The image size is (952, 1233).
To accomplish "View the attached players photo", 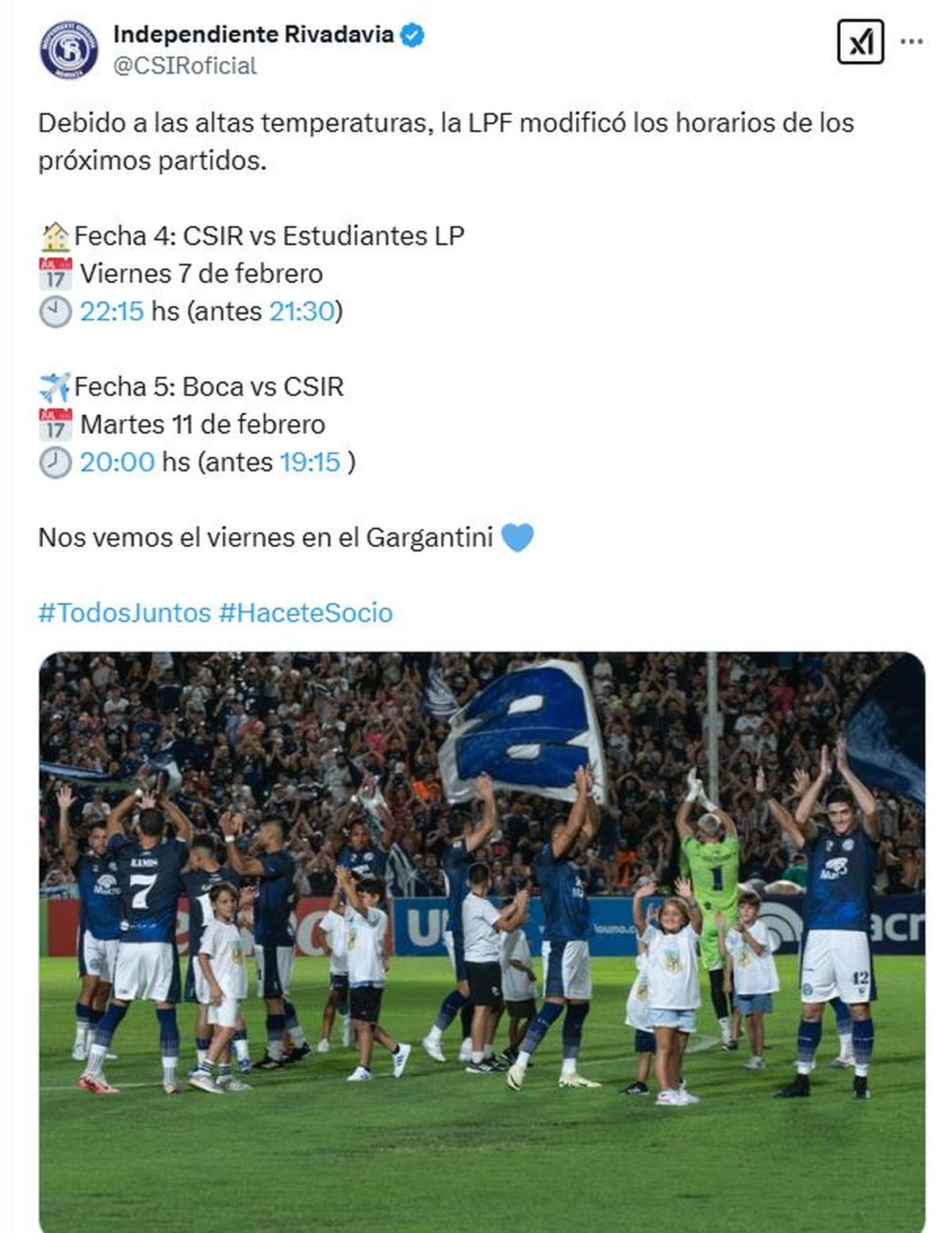I will pyautogui.click(x=482, y=940).
